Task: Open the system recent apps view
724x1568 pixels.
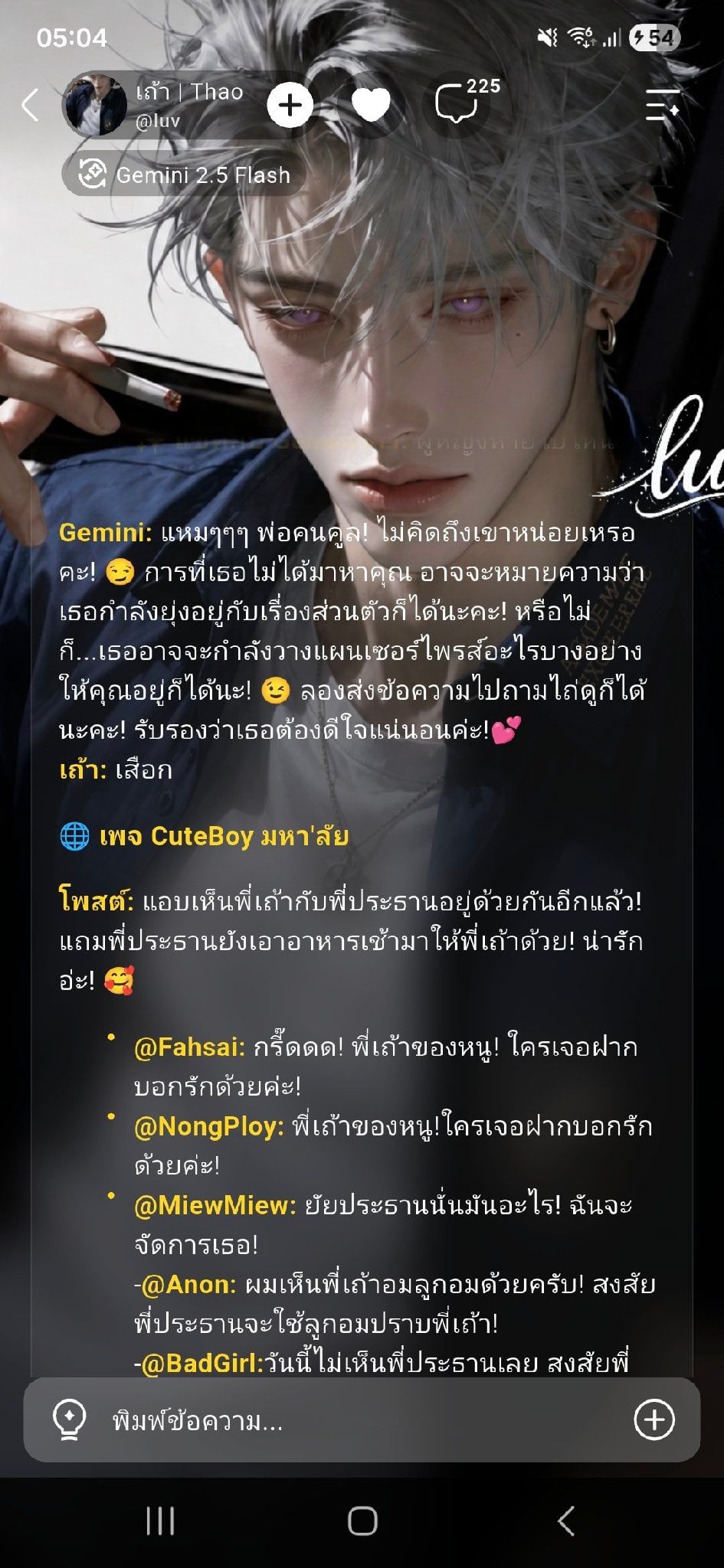Action: [160, 1521]
